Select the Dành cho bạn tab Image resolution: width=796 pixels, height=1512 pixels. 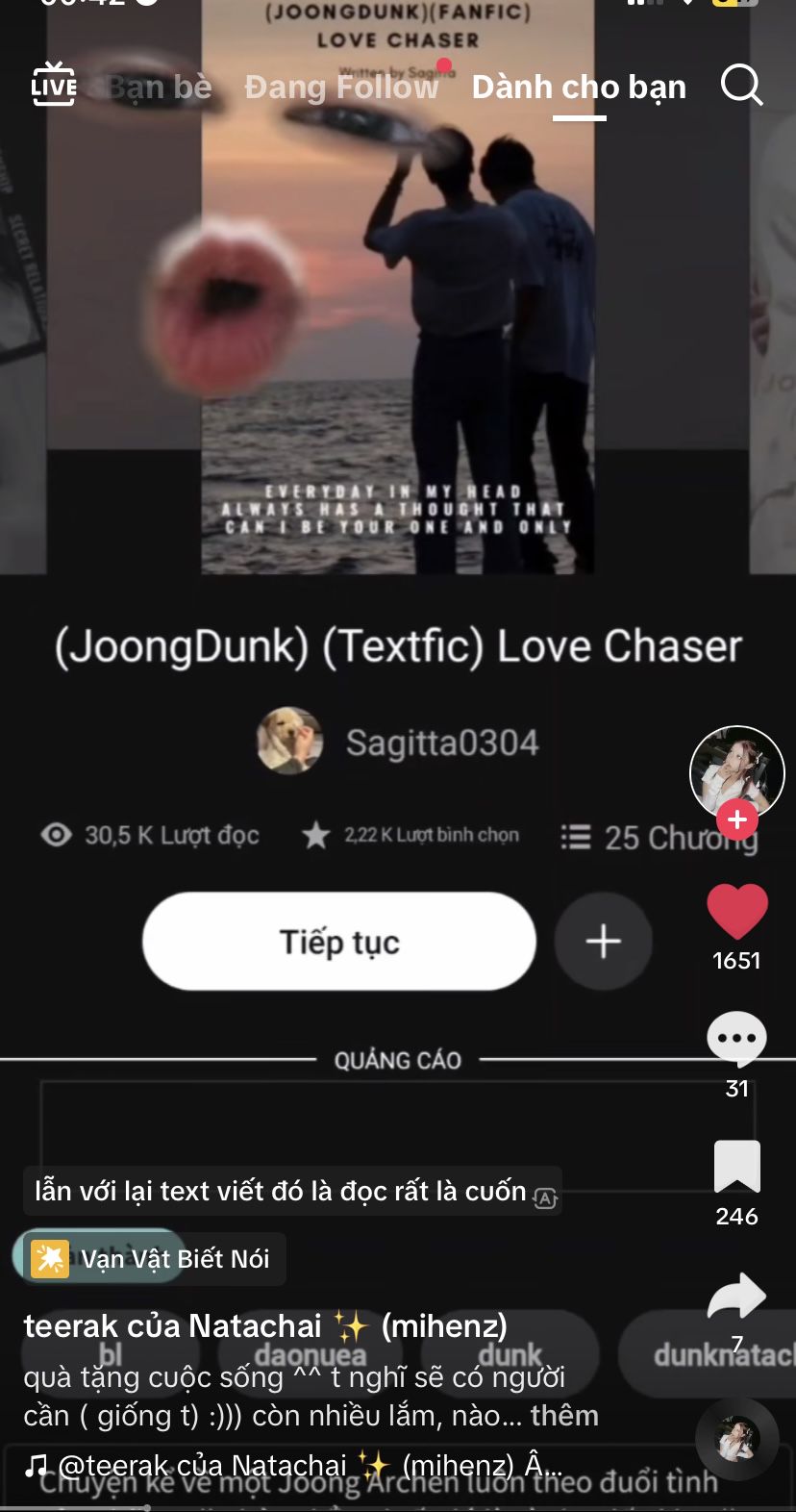click(579, 87)
